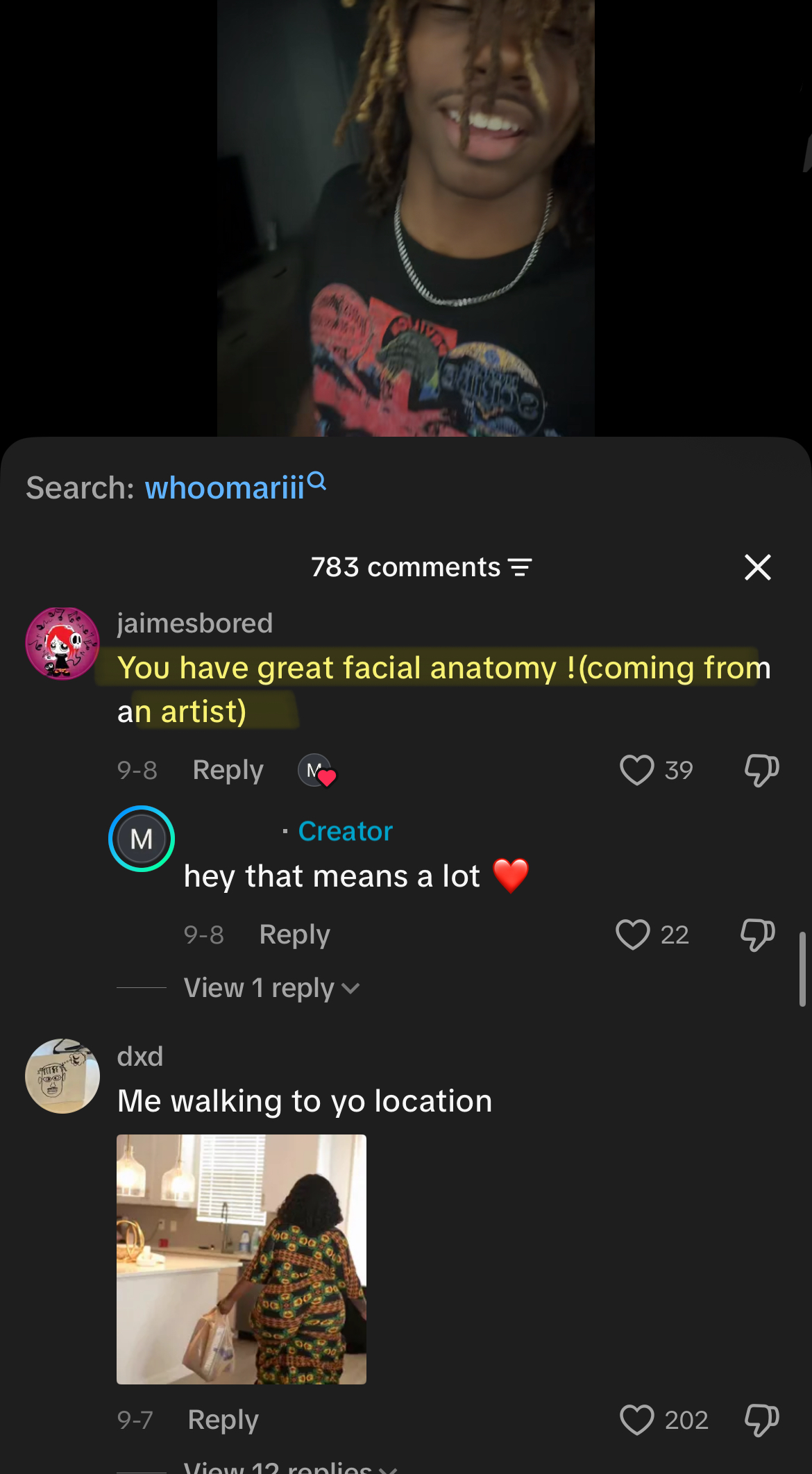Close the comments panel
Image resolution: width=812 pixels, height=1474 pixels.
pyautogui.click(x=757, y=567)
